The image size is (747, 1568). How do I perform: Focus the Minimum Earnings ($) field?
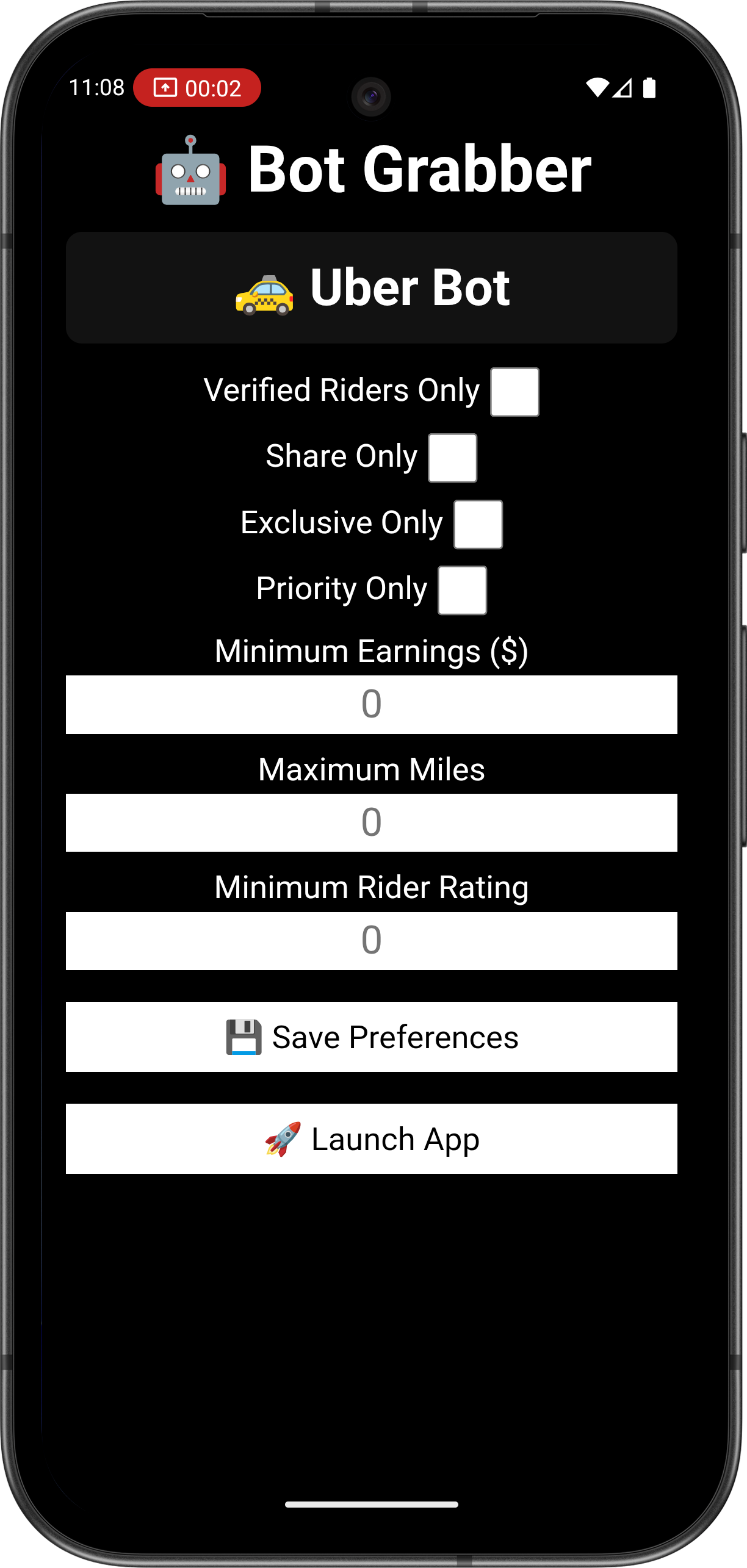[x=371, y=704]
